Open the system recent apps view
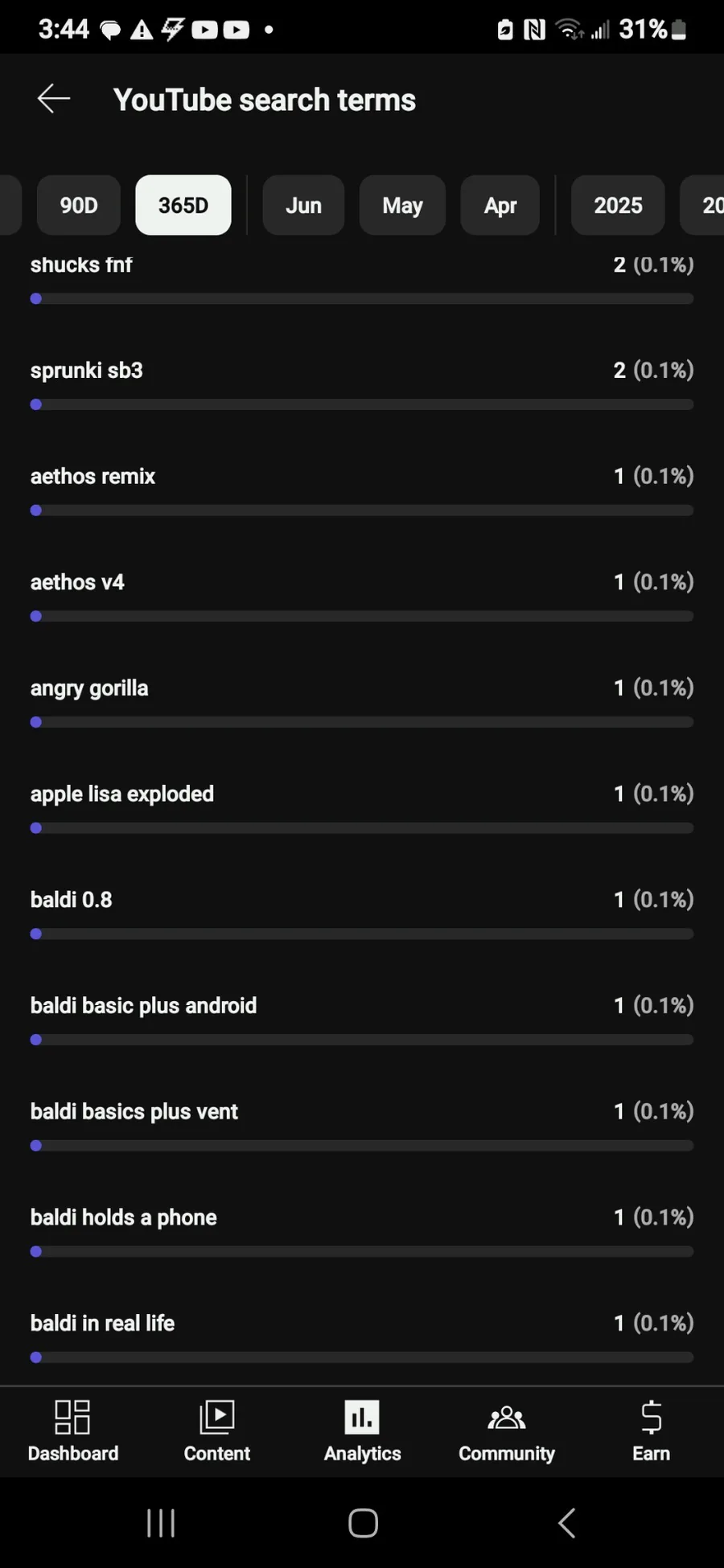 [161, 1522]
